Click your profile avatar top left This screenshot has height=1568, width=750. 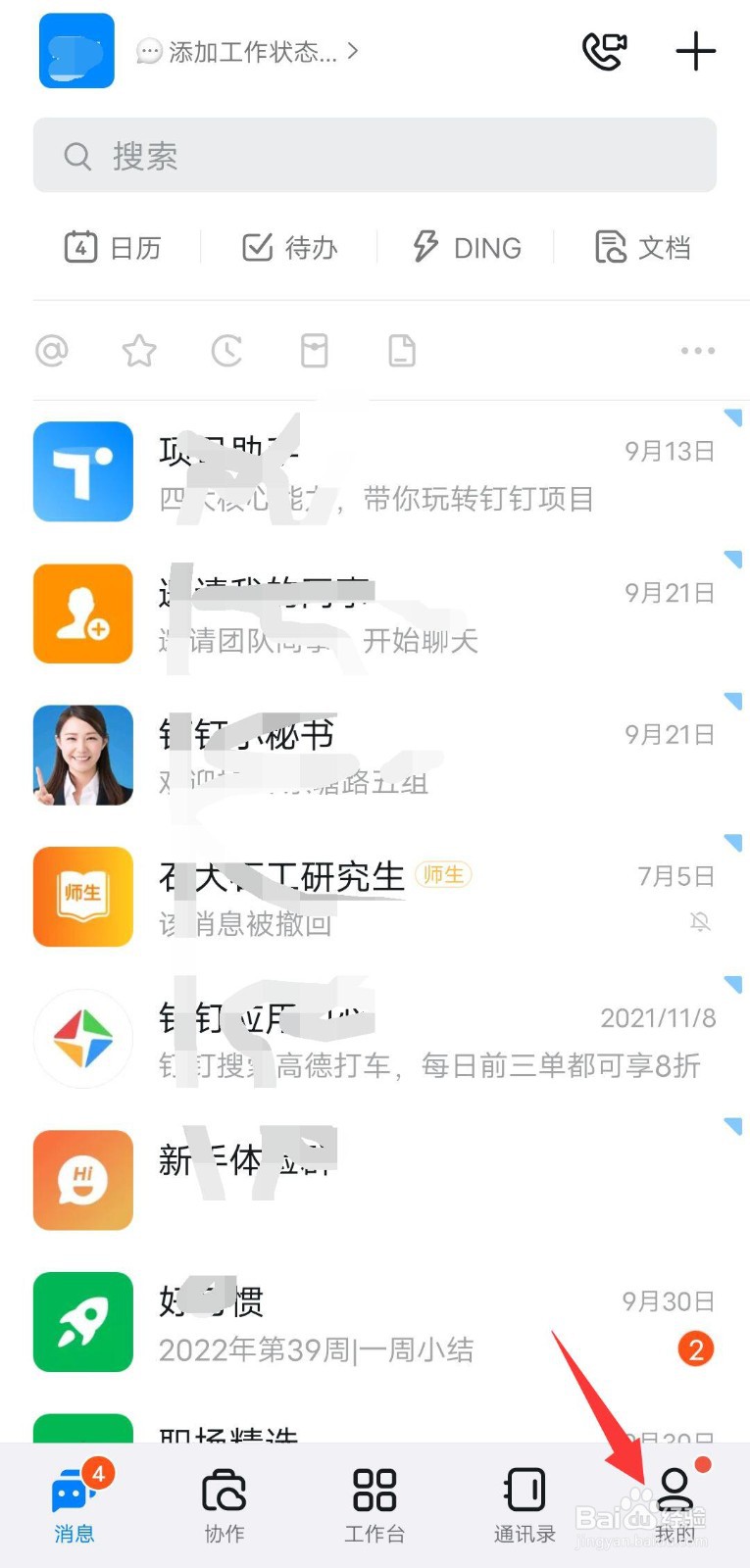click(75, 51)
